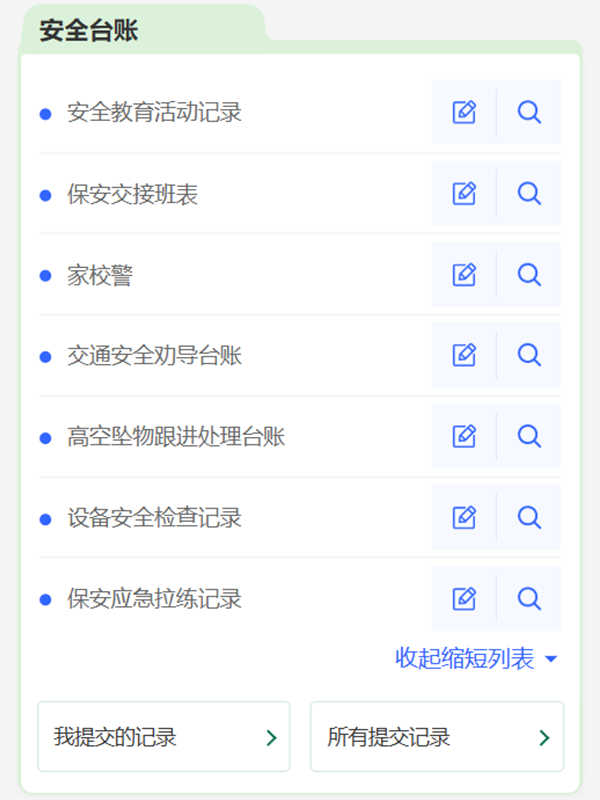The width and height of the screenshot is (600, 800).
Task: Fill in a new 家校警 record
Action: point(464,274)
